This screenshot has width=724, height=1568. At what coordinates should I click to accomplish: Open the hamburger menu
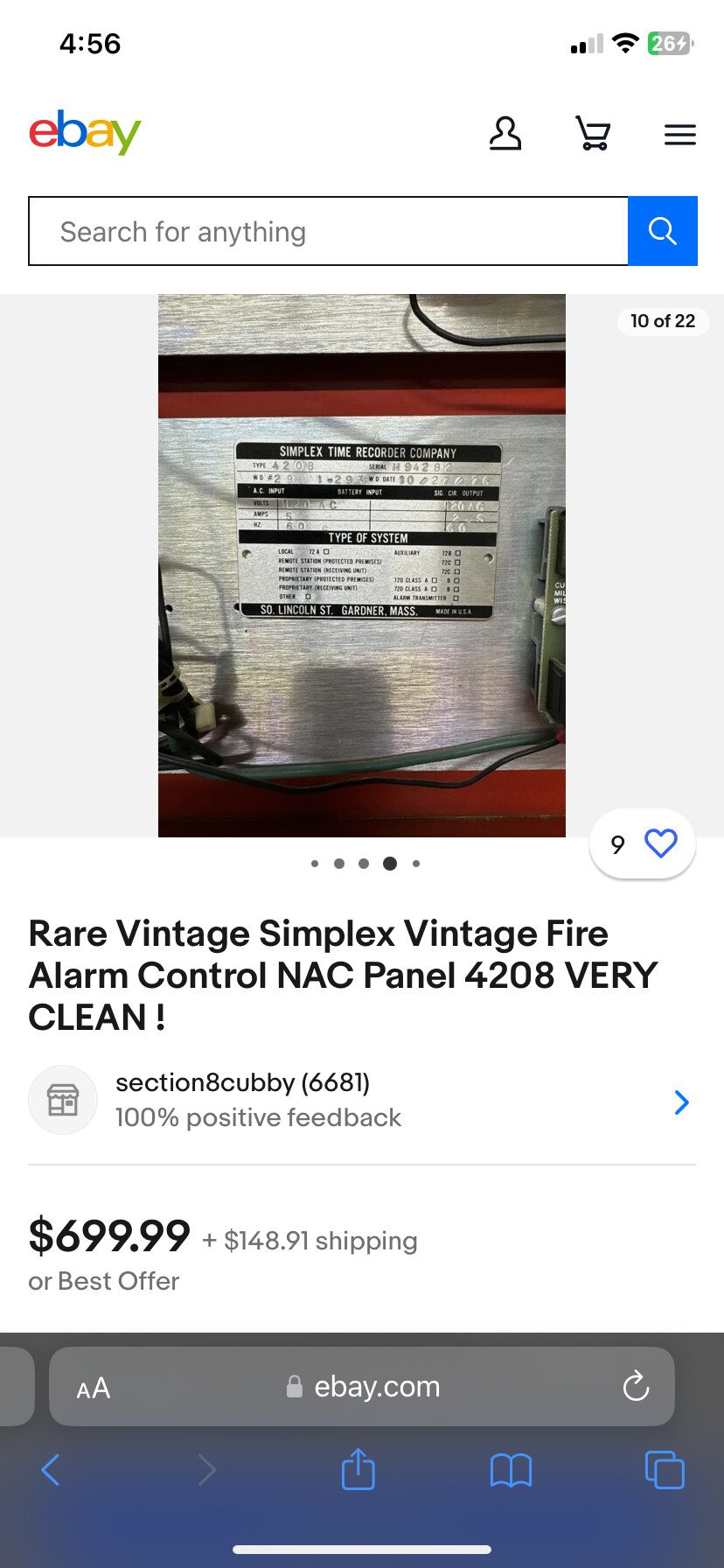pos(679,135)
